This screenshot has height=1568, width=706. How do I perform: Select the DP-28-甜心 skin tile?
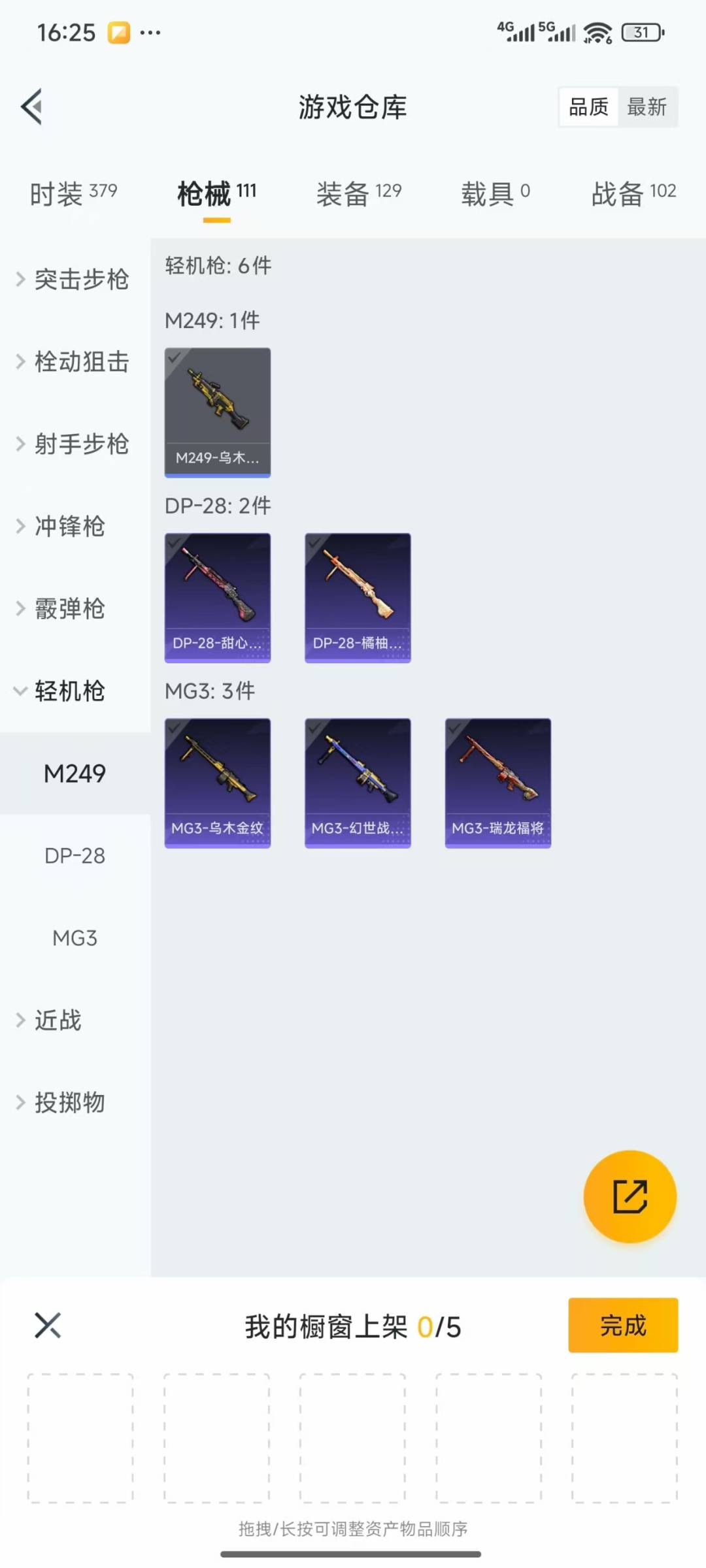[218, 597]
